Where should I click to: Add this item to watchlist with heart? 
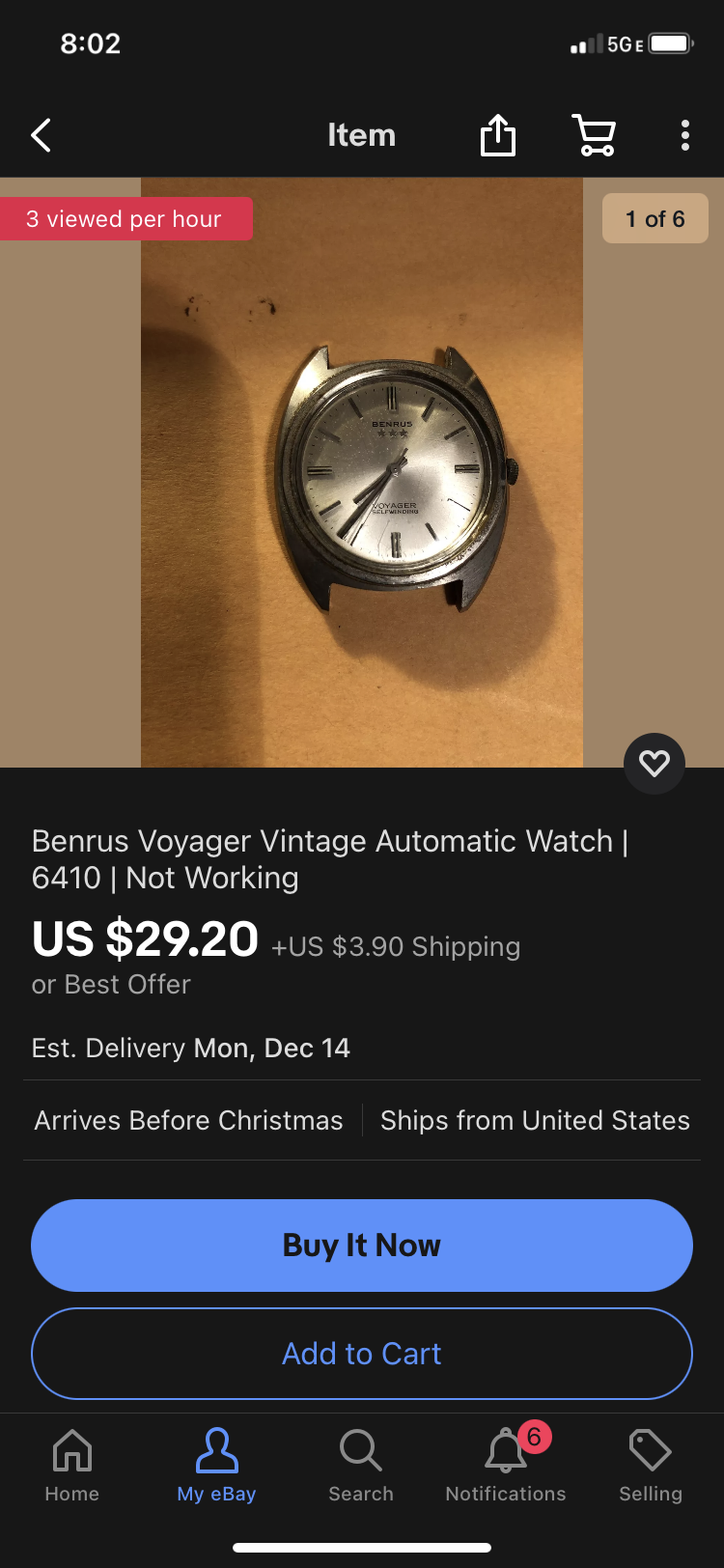[x=654, y=764]
